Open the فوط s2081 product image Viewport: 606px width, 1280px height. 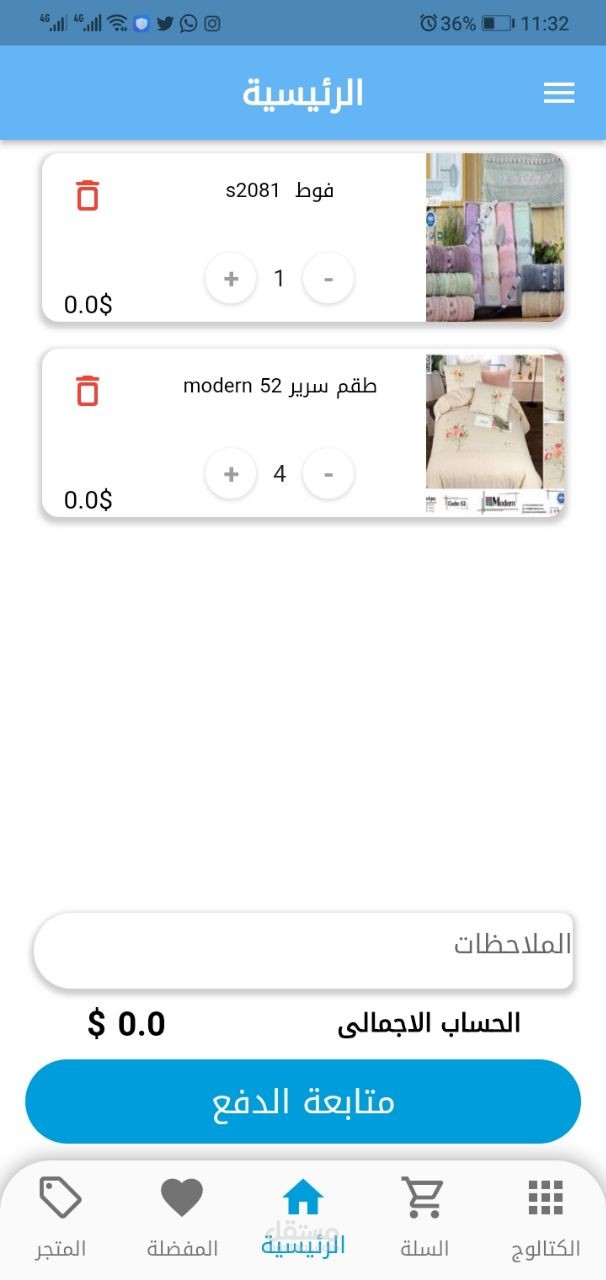click(494, 238)
